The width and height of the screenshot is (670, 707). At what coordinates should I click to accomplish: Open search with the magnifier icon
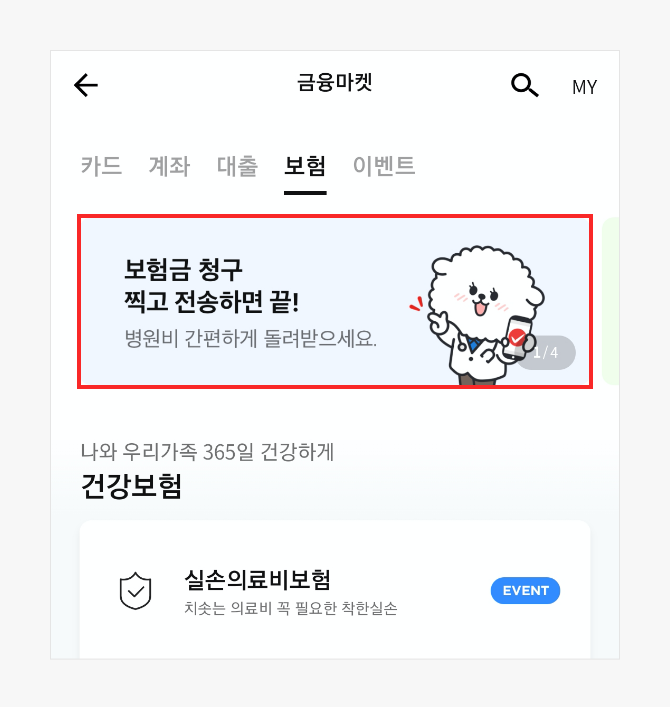[524, 86]
